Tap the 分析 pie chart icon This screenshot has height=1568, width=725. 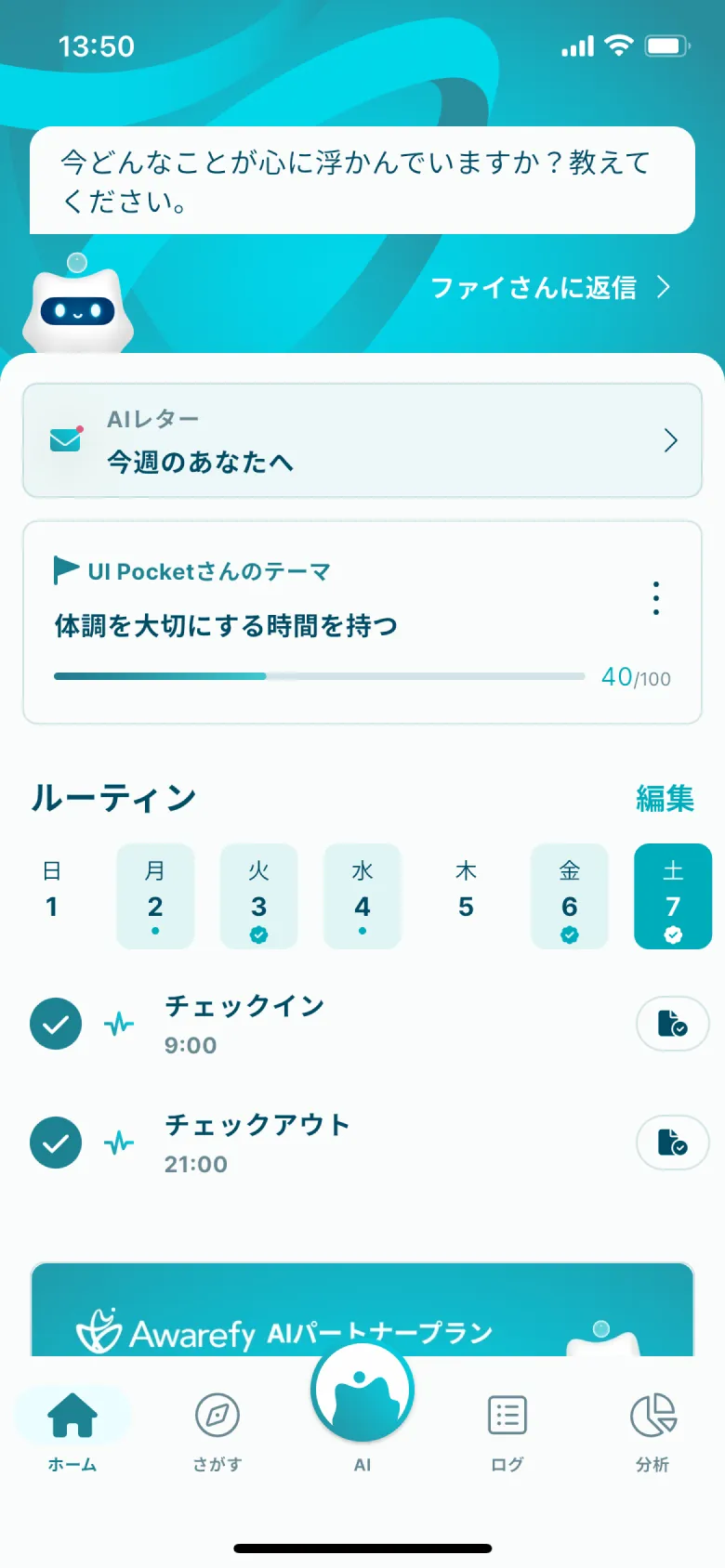tap(651, 1416)
